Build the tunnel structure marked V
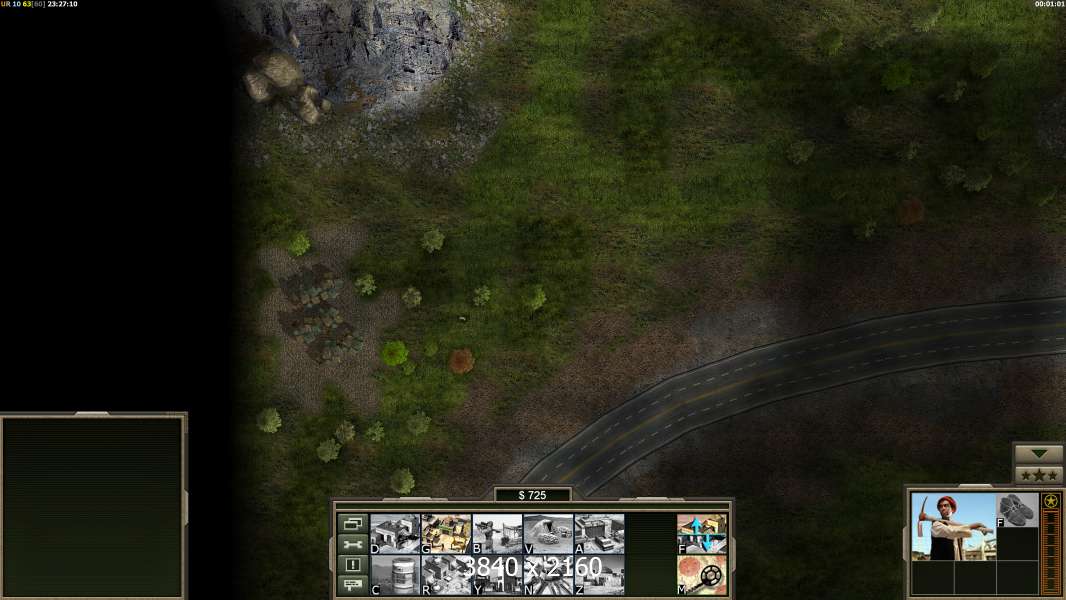Viewport: 1066px width, 600px height. click(x=548, y=534)
